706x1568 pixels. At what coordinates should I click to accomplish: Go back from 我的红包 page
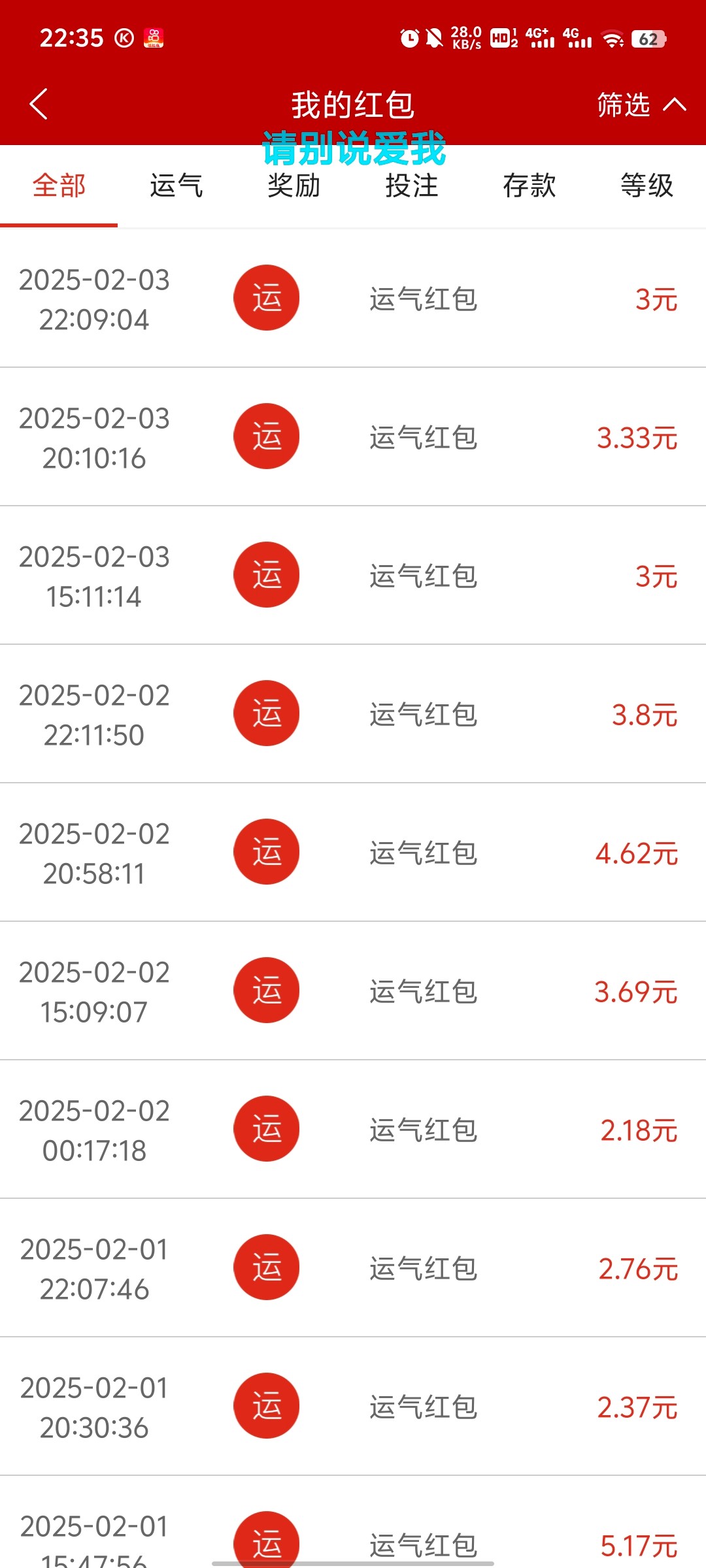click(39, 105)
